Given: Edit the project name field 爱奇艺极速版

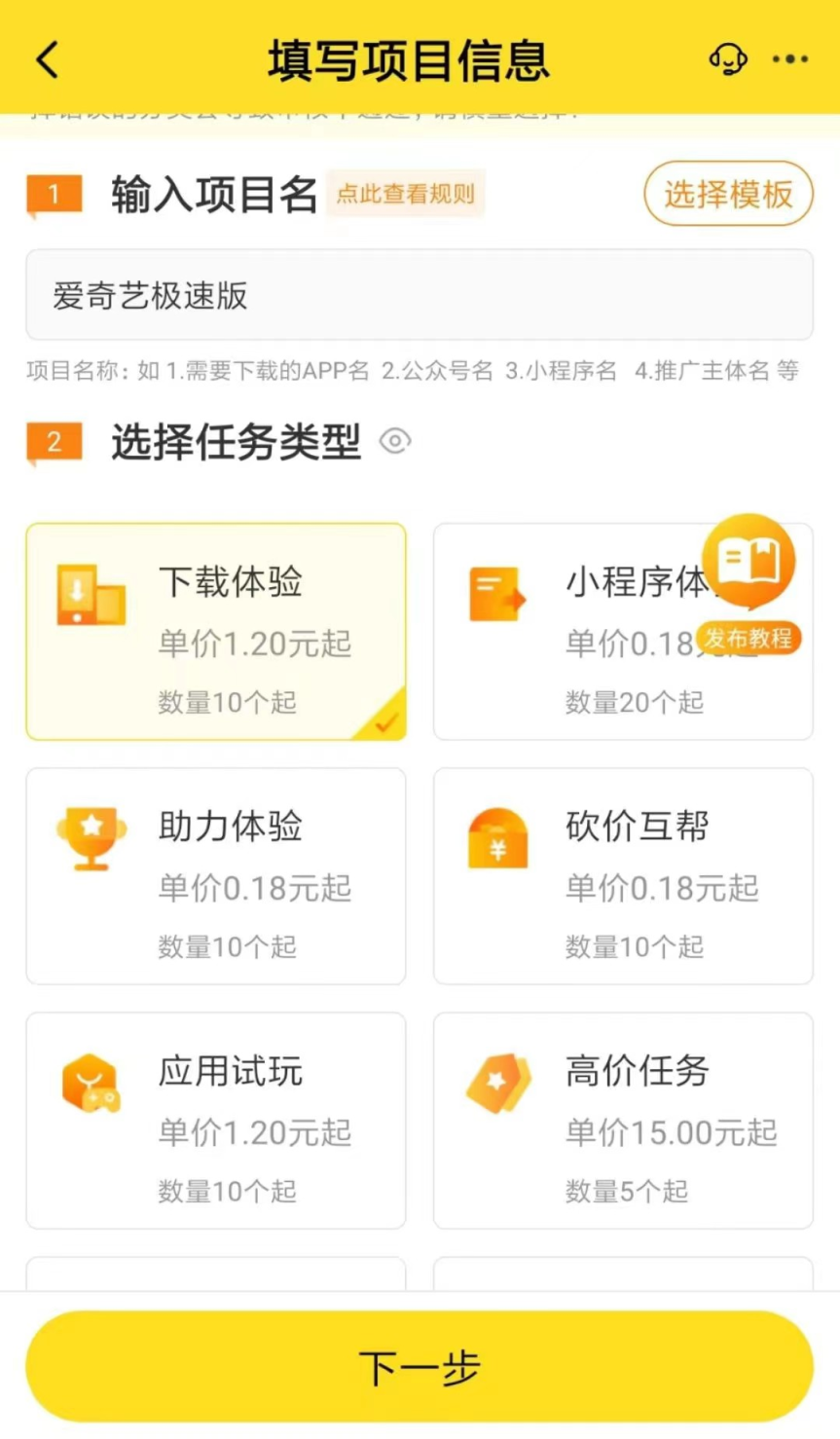Looking at the screenshot, I should pos(419,295).
